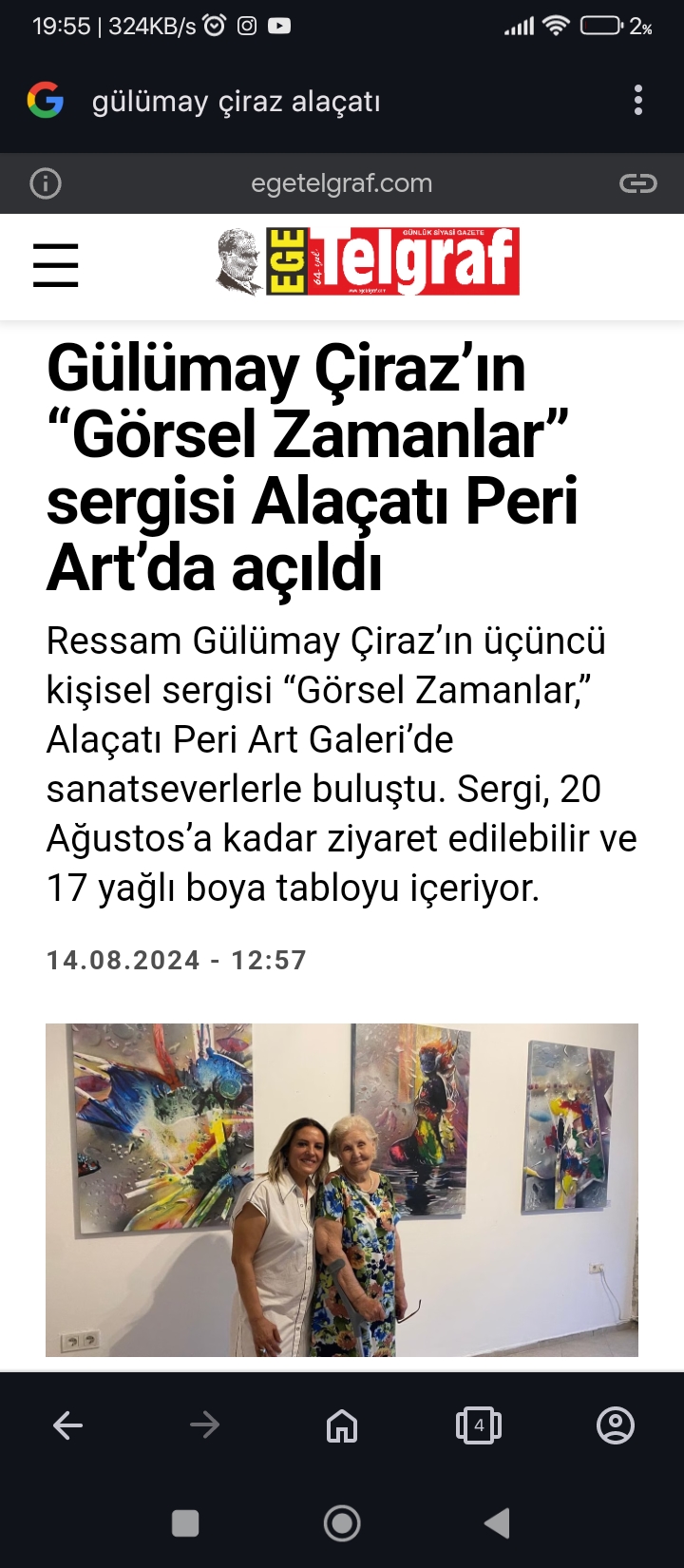Copy the page link icon
Screen dimensions: 684x1568
(637, 183)
